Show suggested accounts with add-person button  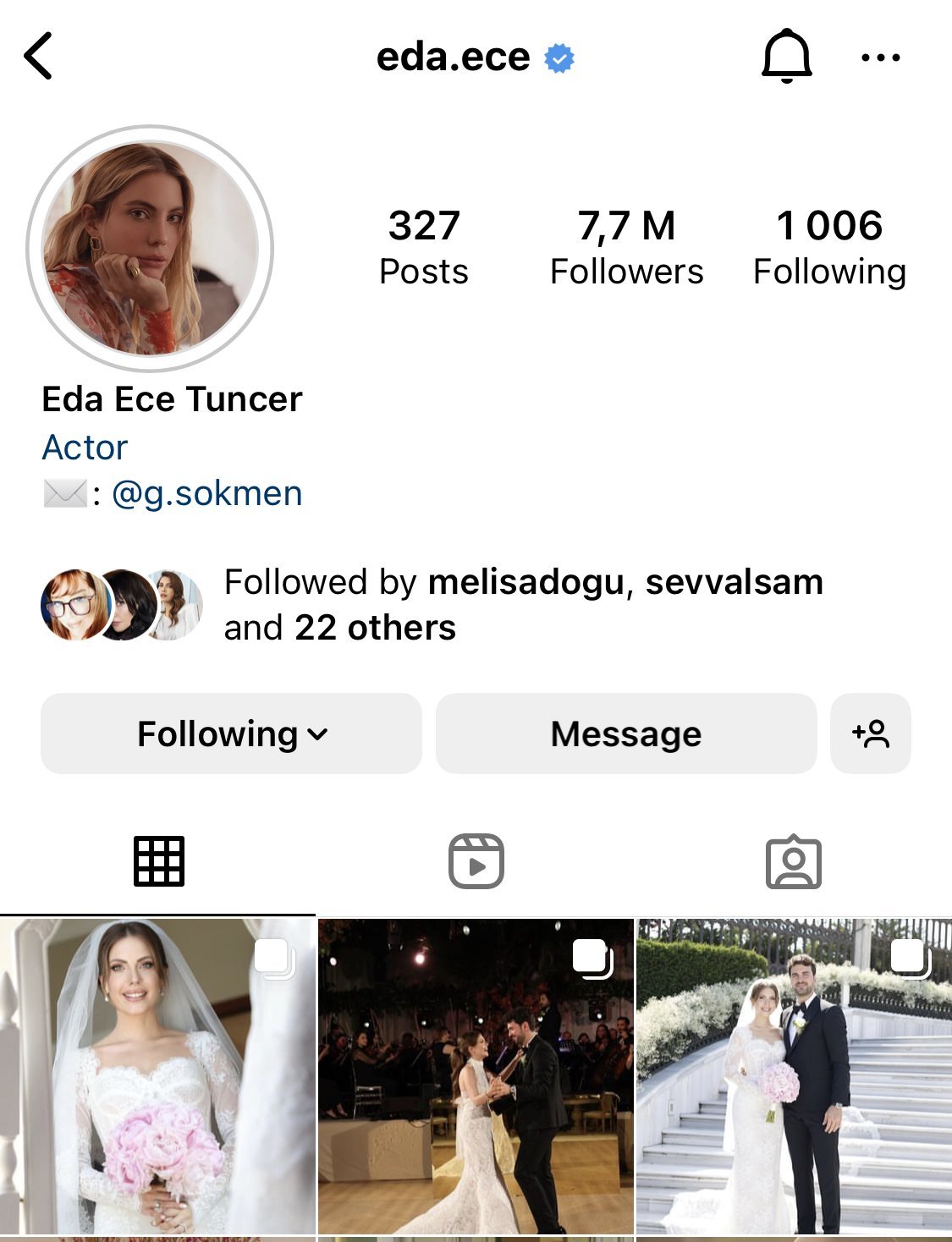(871, 734)
